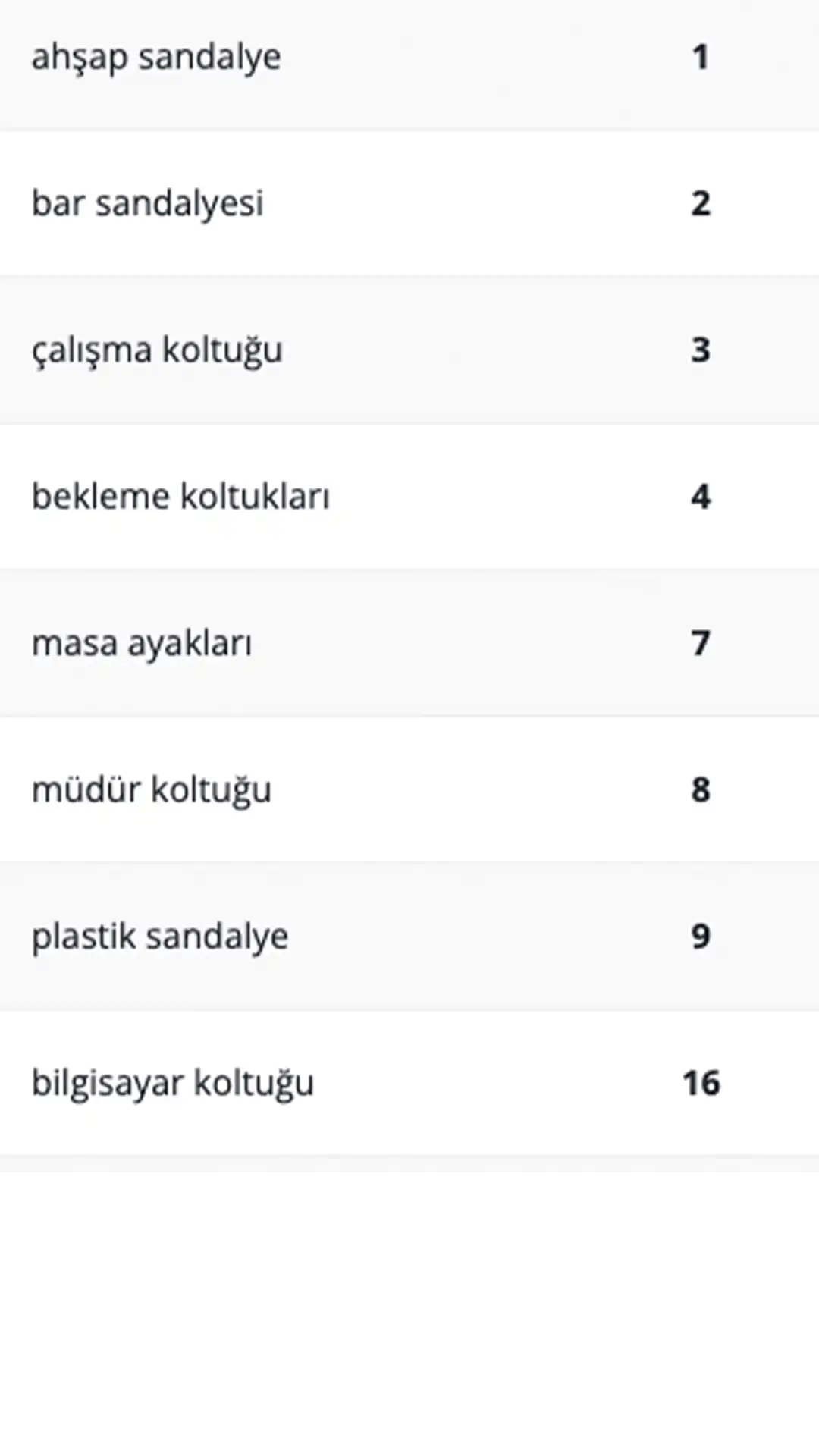Click the number 9 next to plastik sandalye
Screen dimensions: 819x1456
701,935
